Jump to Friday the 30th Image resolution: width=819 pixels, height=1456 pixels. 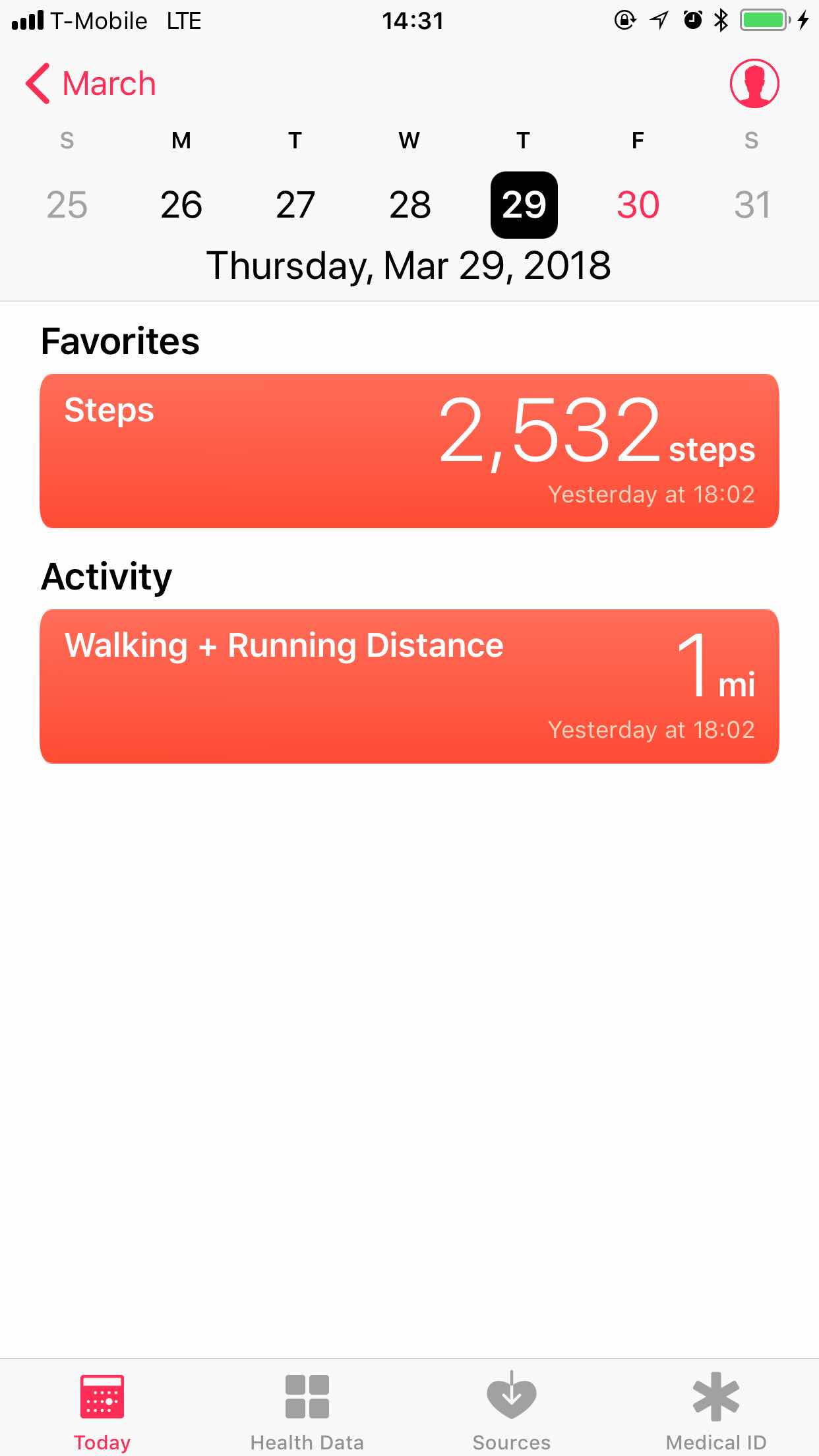tap(638, 204)
